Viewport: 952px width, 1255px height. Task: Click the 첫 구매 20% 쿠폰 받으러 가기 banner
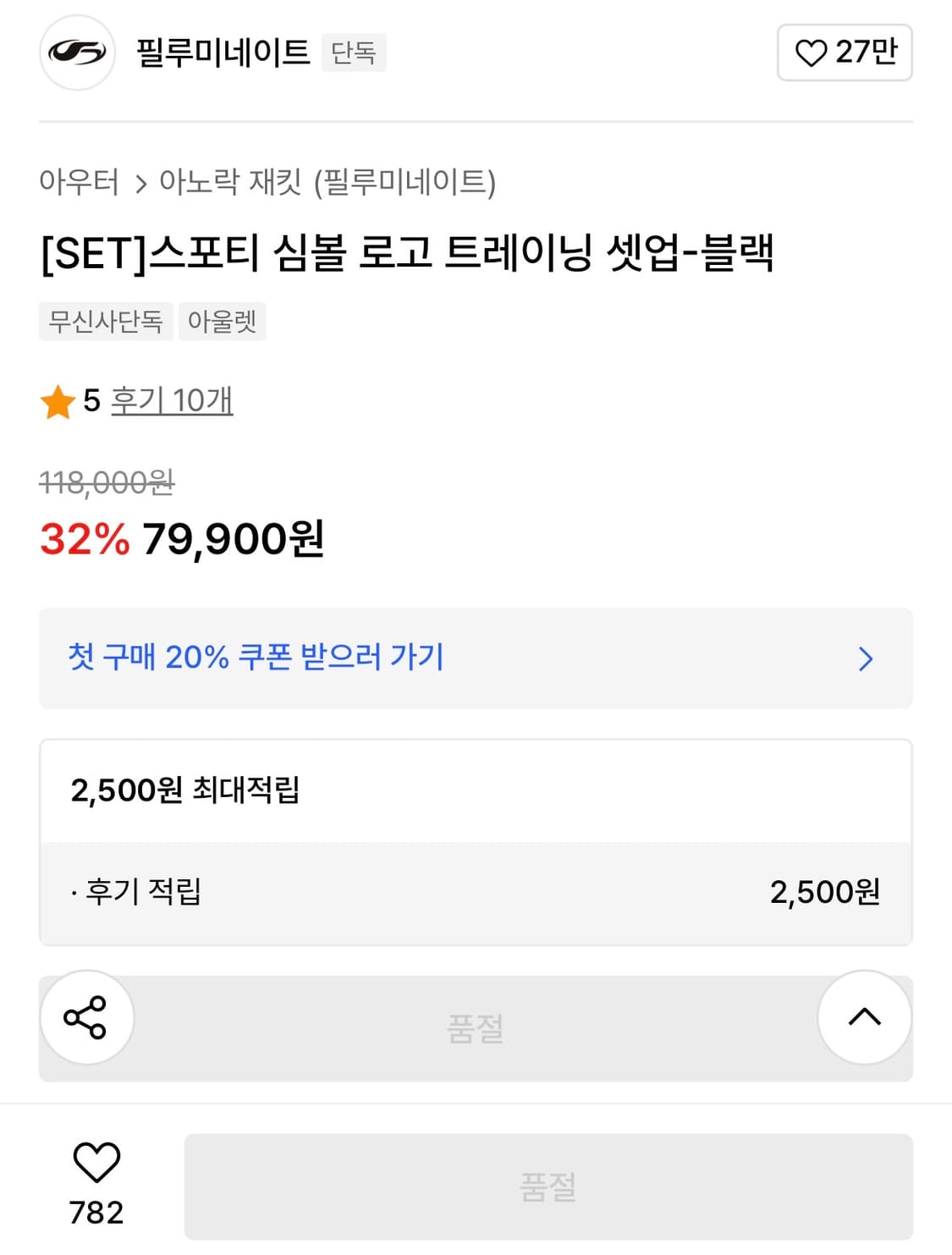tap(474, 658)
